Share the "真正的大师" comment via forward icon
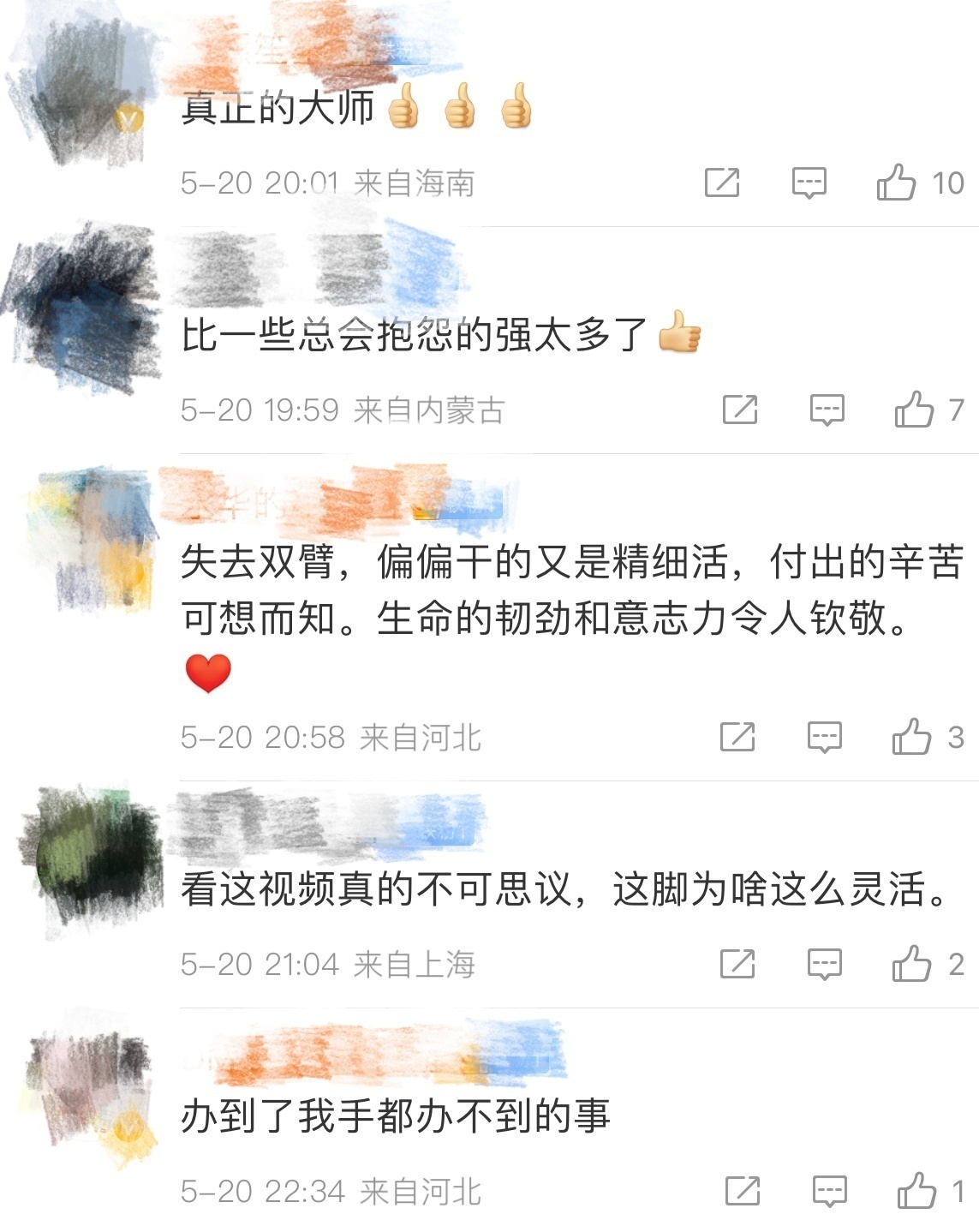 (x=725, y=182)
